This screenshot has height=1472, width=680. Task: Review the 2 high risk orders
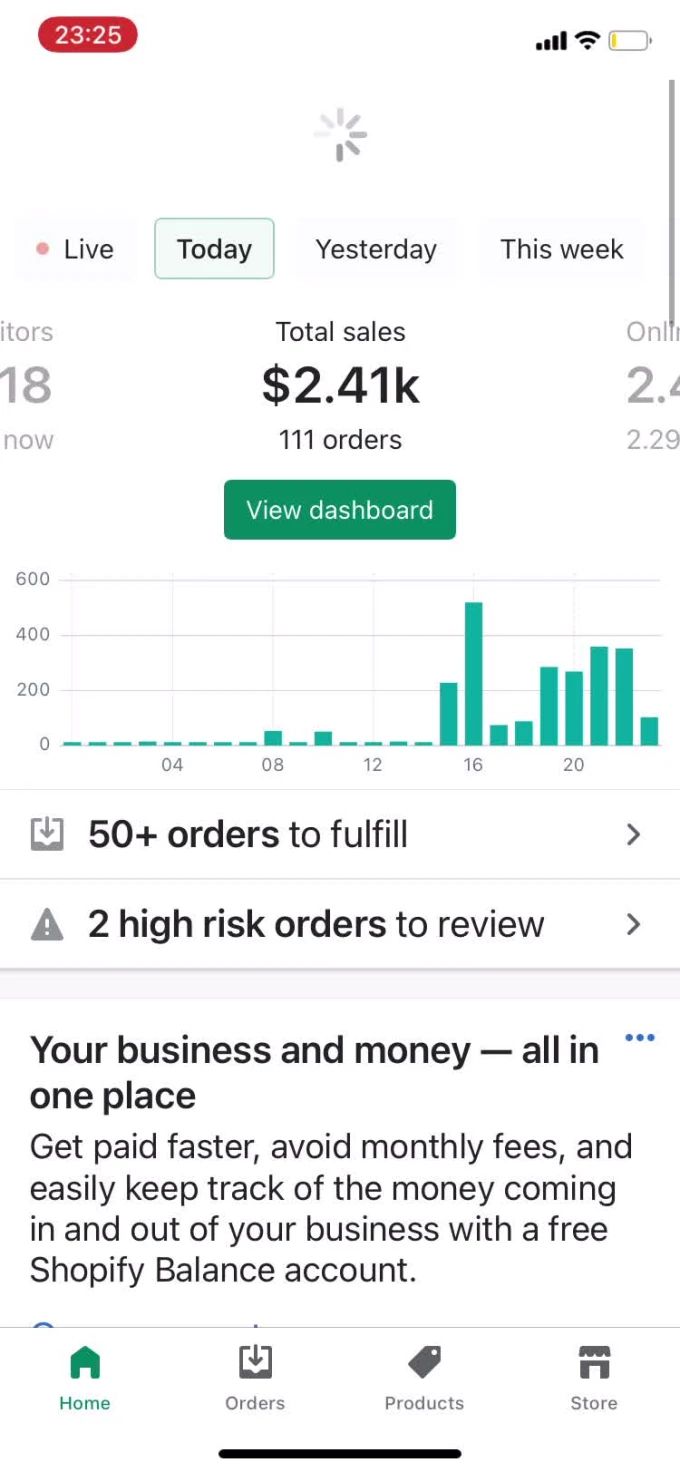point(340,924)
